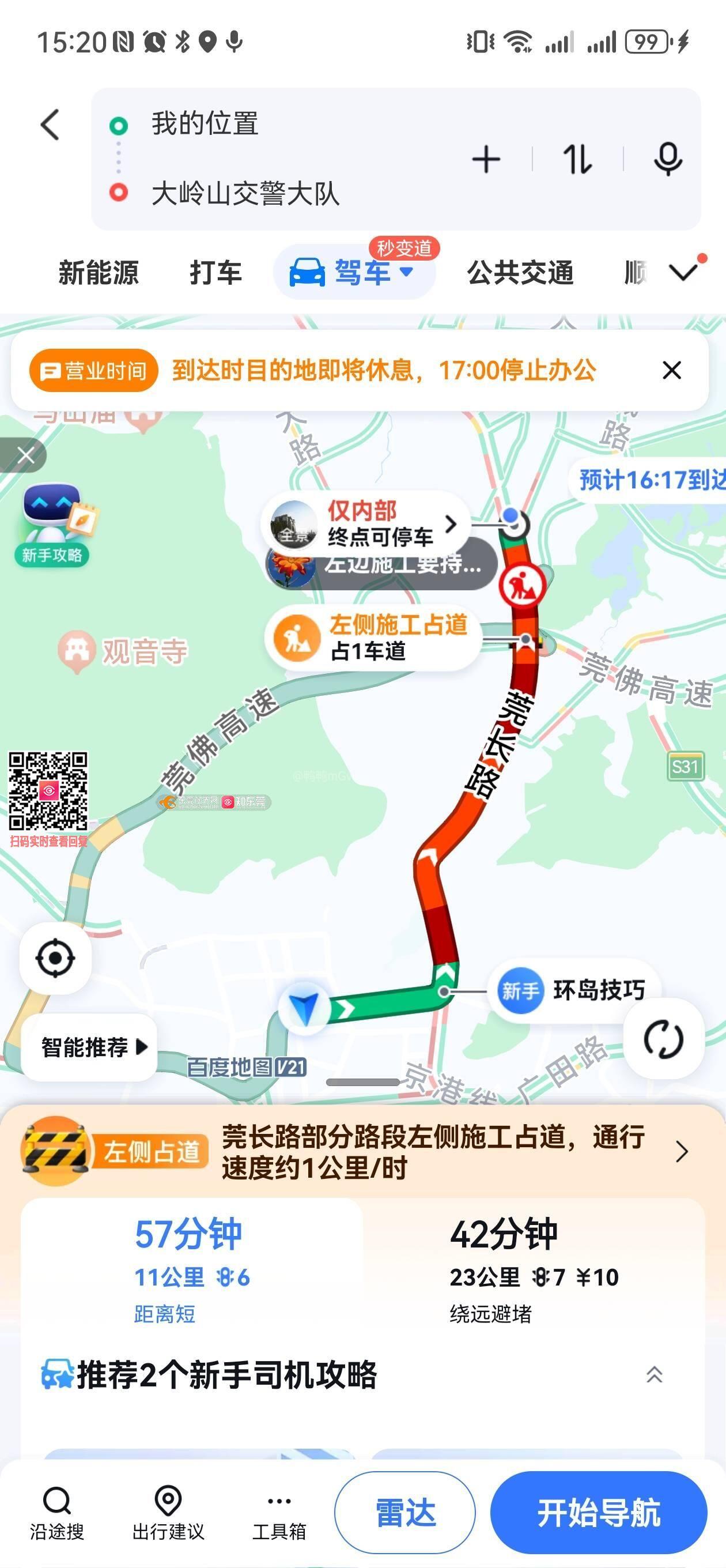Recenter map on my location
The height and width of the screenshot is (1568, 726).
pos(55,958)
